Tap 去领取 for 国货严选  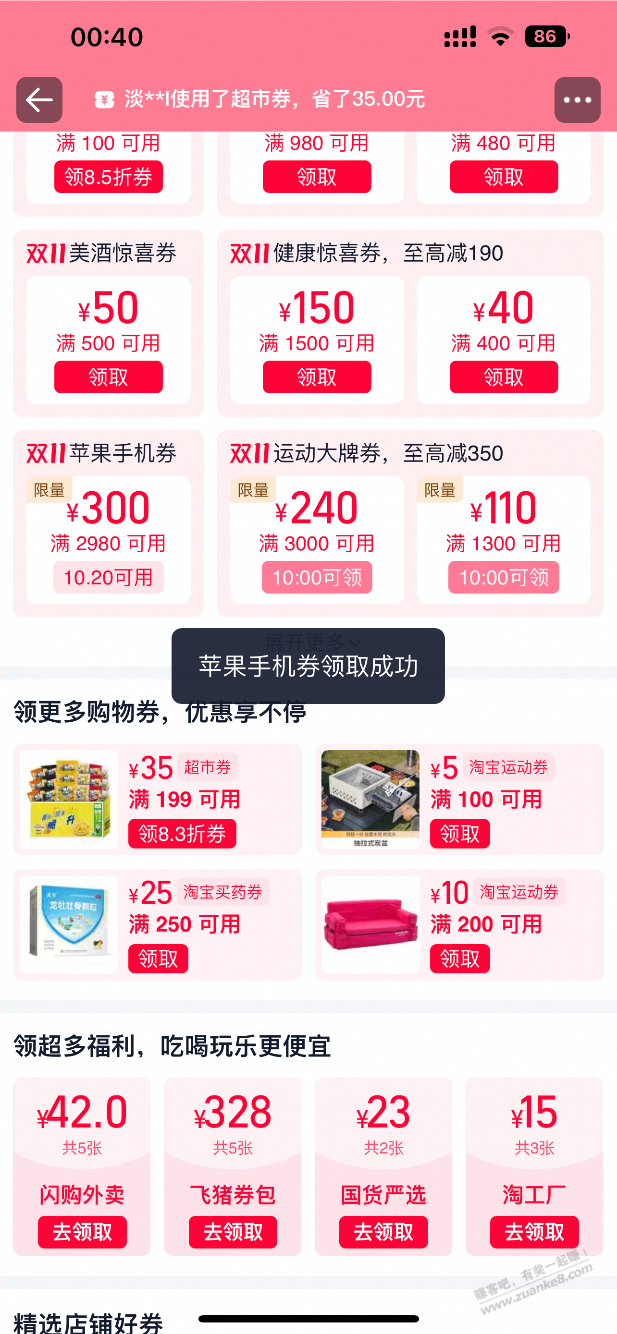coord(384,1232)
